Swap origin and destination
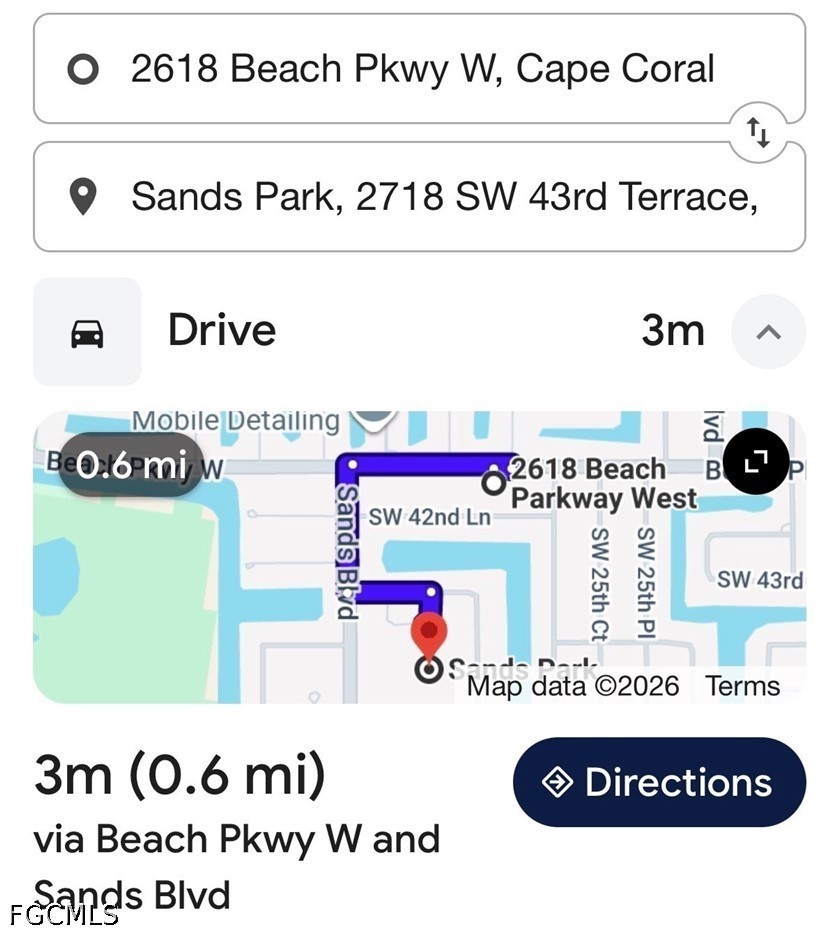 pyautogui.click(x=759, y=131)
